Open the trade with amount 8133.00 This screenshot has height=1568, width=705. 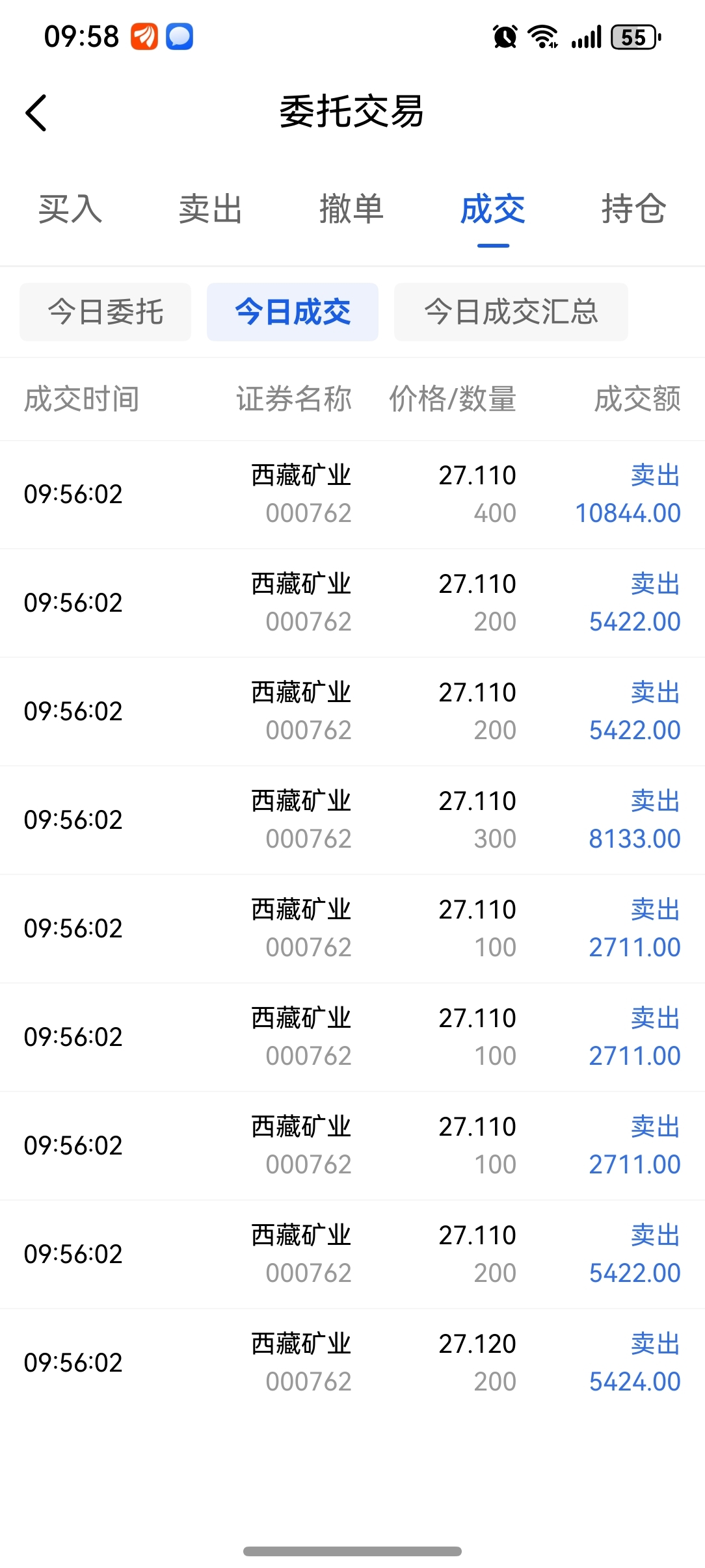pyautogui.click(x=352, y=820)
